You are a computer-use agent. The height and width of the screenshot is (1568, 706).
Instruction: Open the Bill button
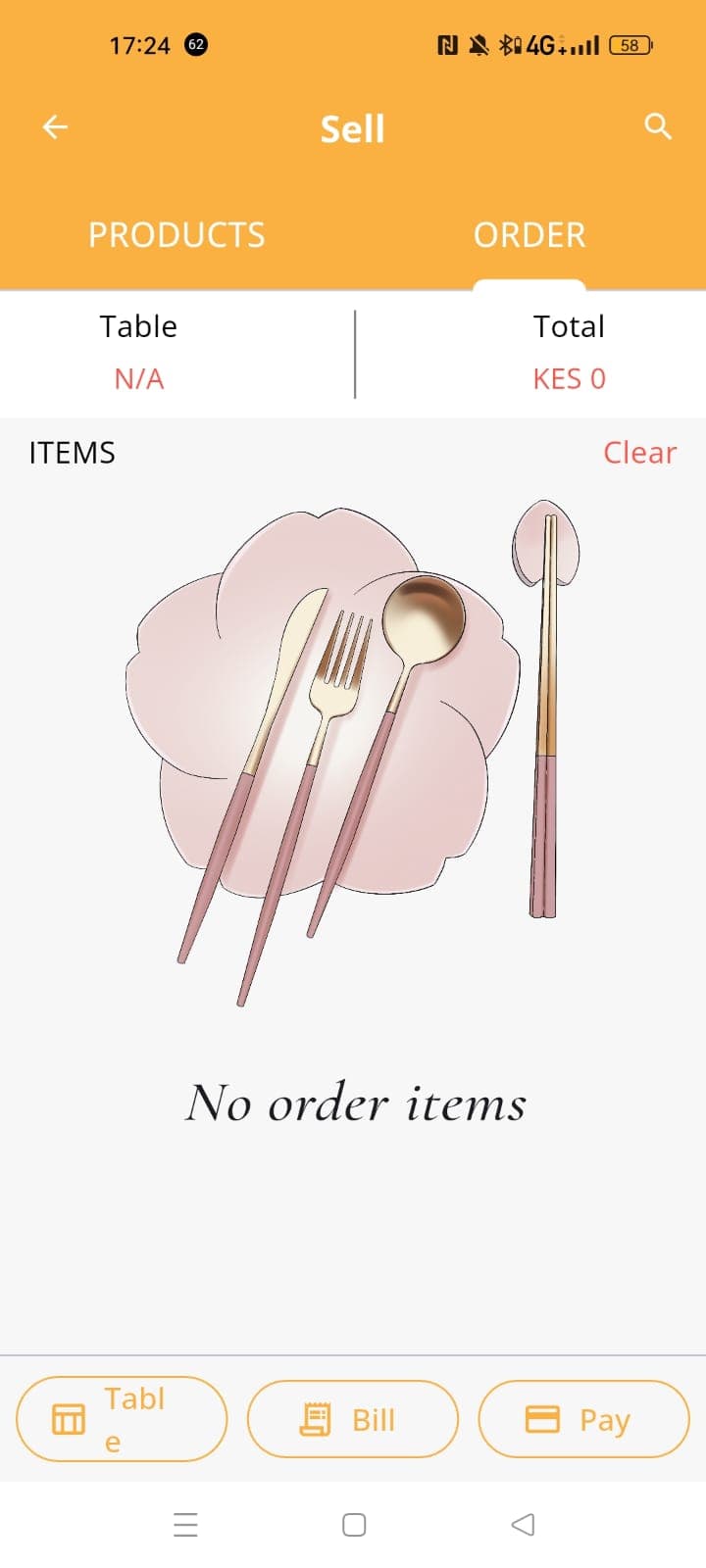coord(352,1419)
